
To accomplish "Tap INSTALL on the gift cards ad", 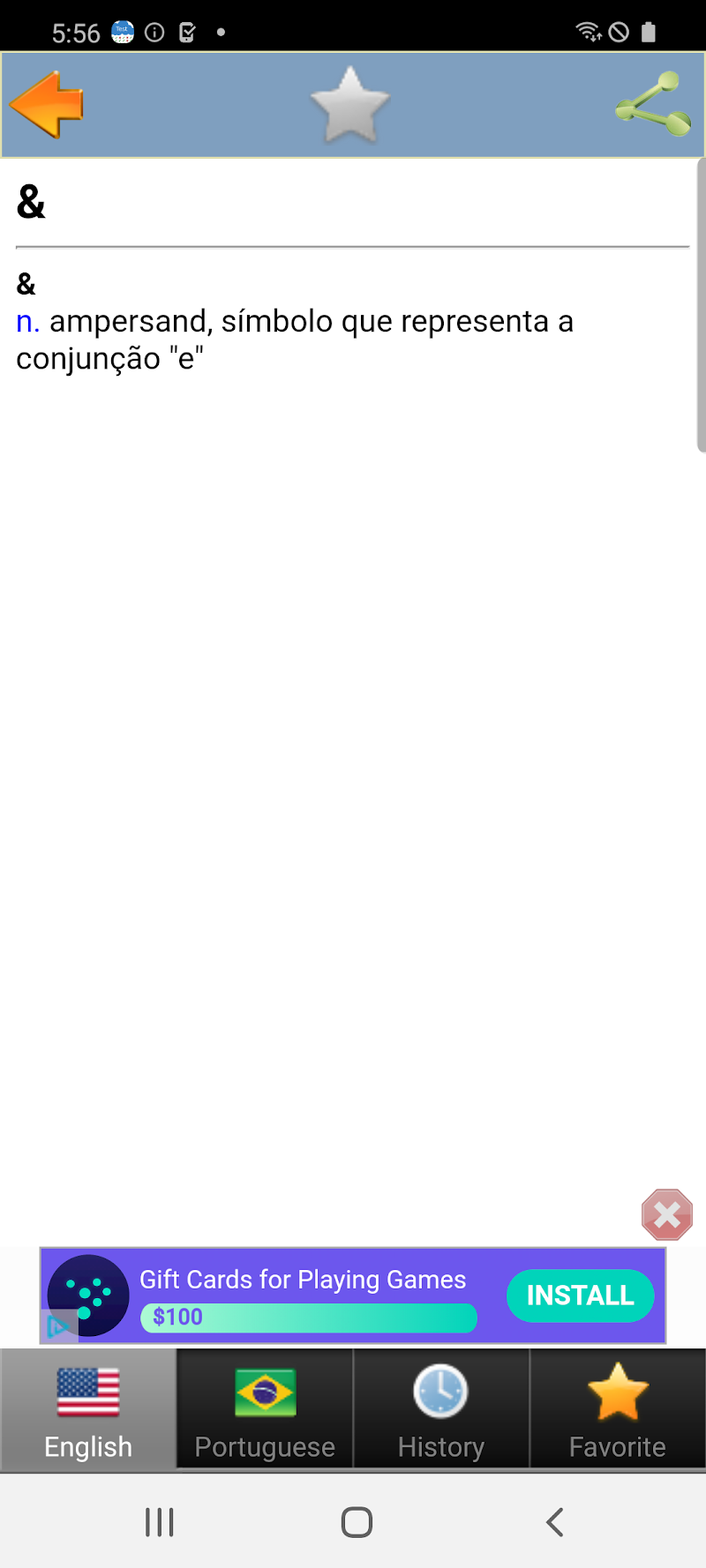I will [x=580, y=1295].
